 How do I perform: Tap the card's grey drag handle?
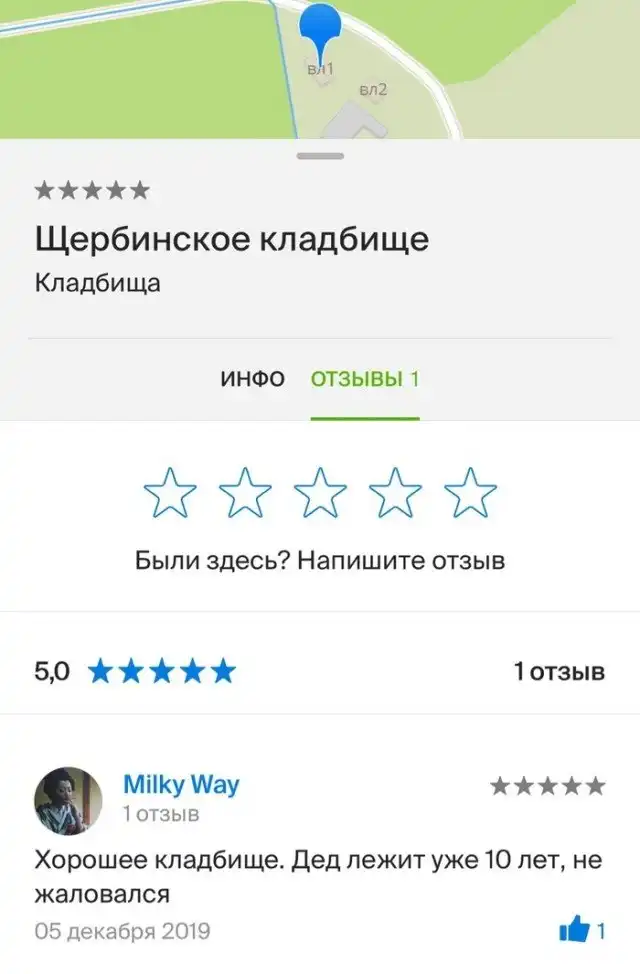(320, 156)
